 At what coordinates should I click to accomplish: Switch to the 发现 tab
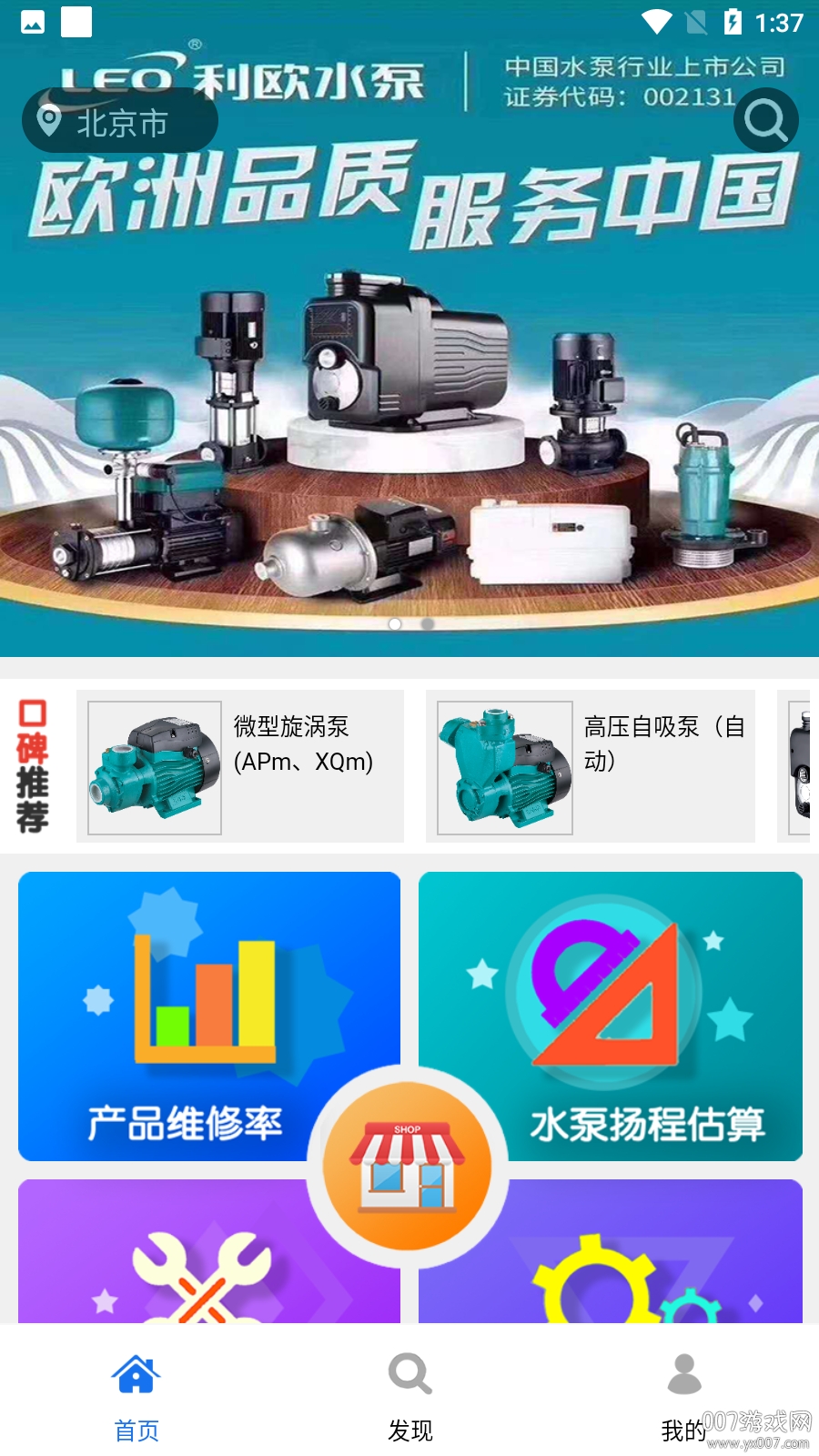(409, 1401)
